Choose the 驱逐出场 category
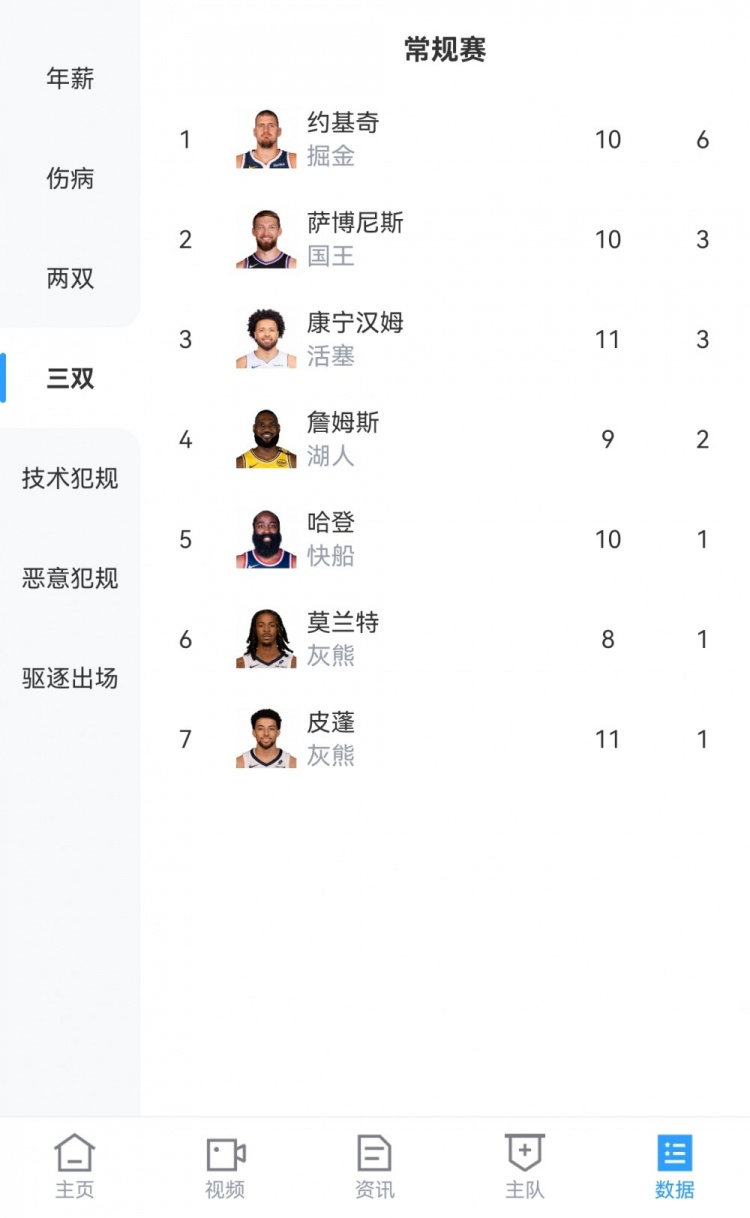The height and width of the screenshot is (1218, 750). (x=70, y=678)
